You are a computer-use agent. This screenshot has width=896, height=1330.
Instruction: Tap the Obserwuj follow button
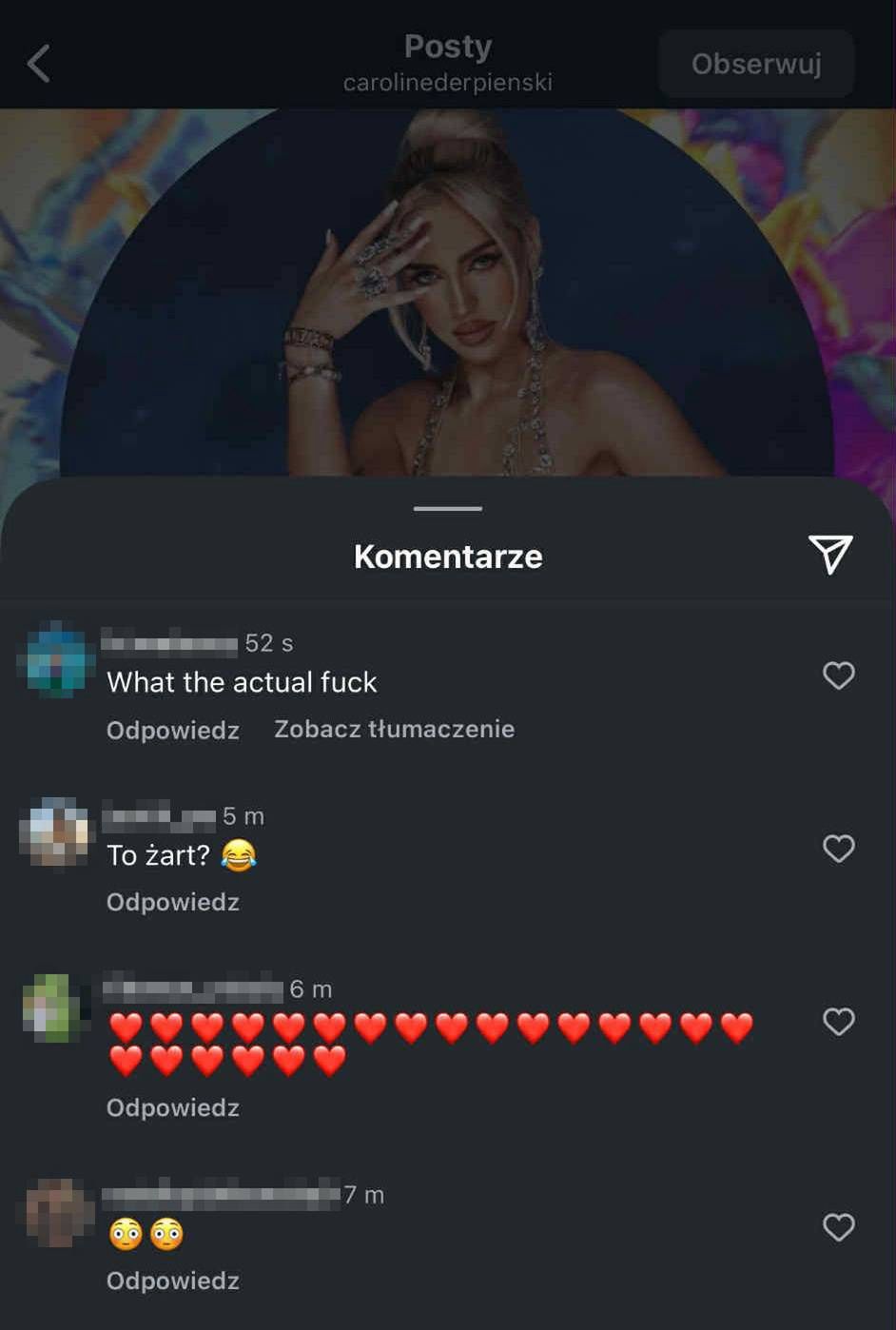tap(756, 64)
